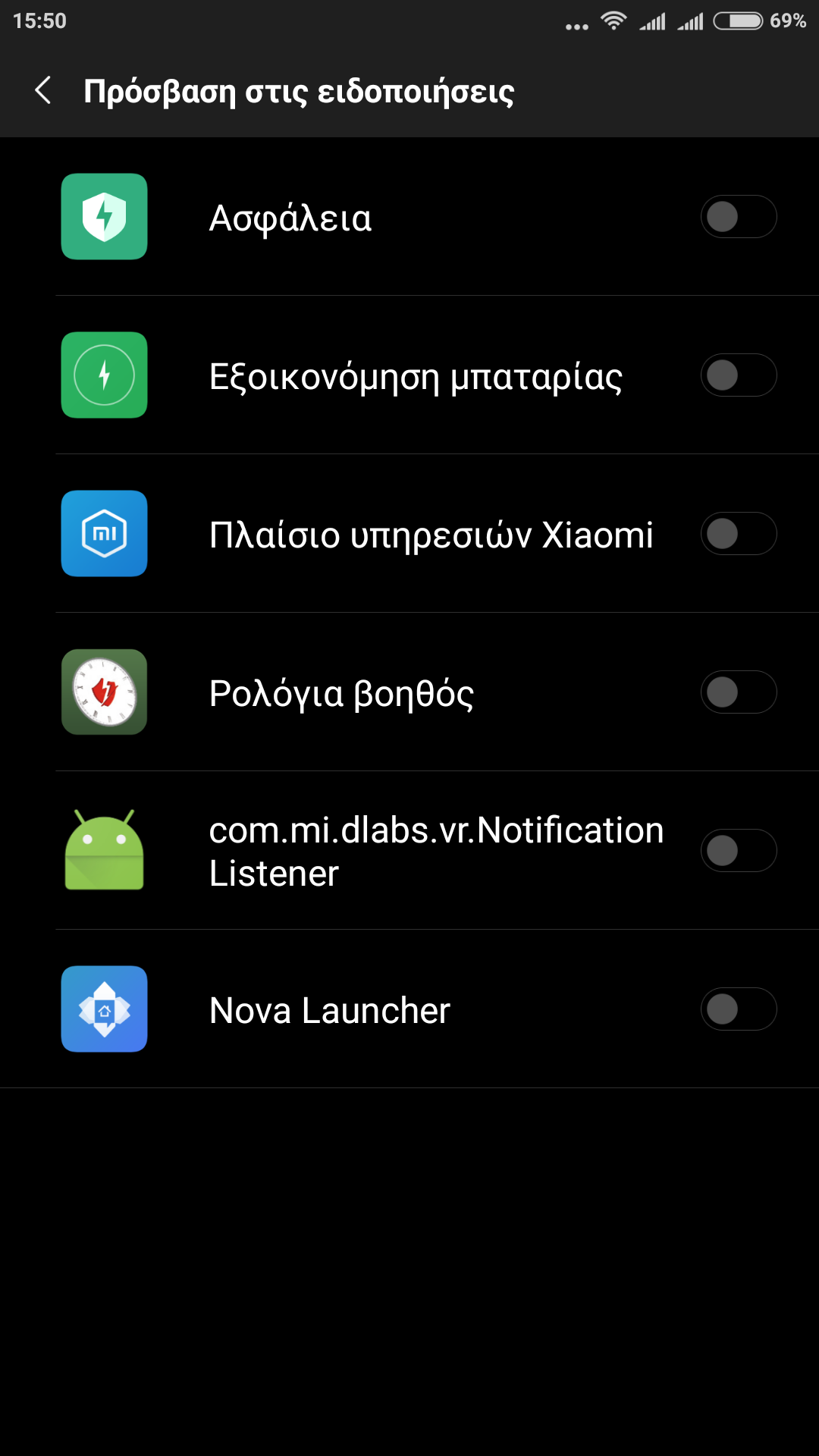Turn on the Εξοικονόμηση μπαταρίας switch
Image resolution: width=819 pixels, height=1456 pixels.
(x=738, y=375)
